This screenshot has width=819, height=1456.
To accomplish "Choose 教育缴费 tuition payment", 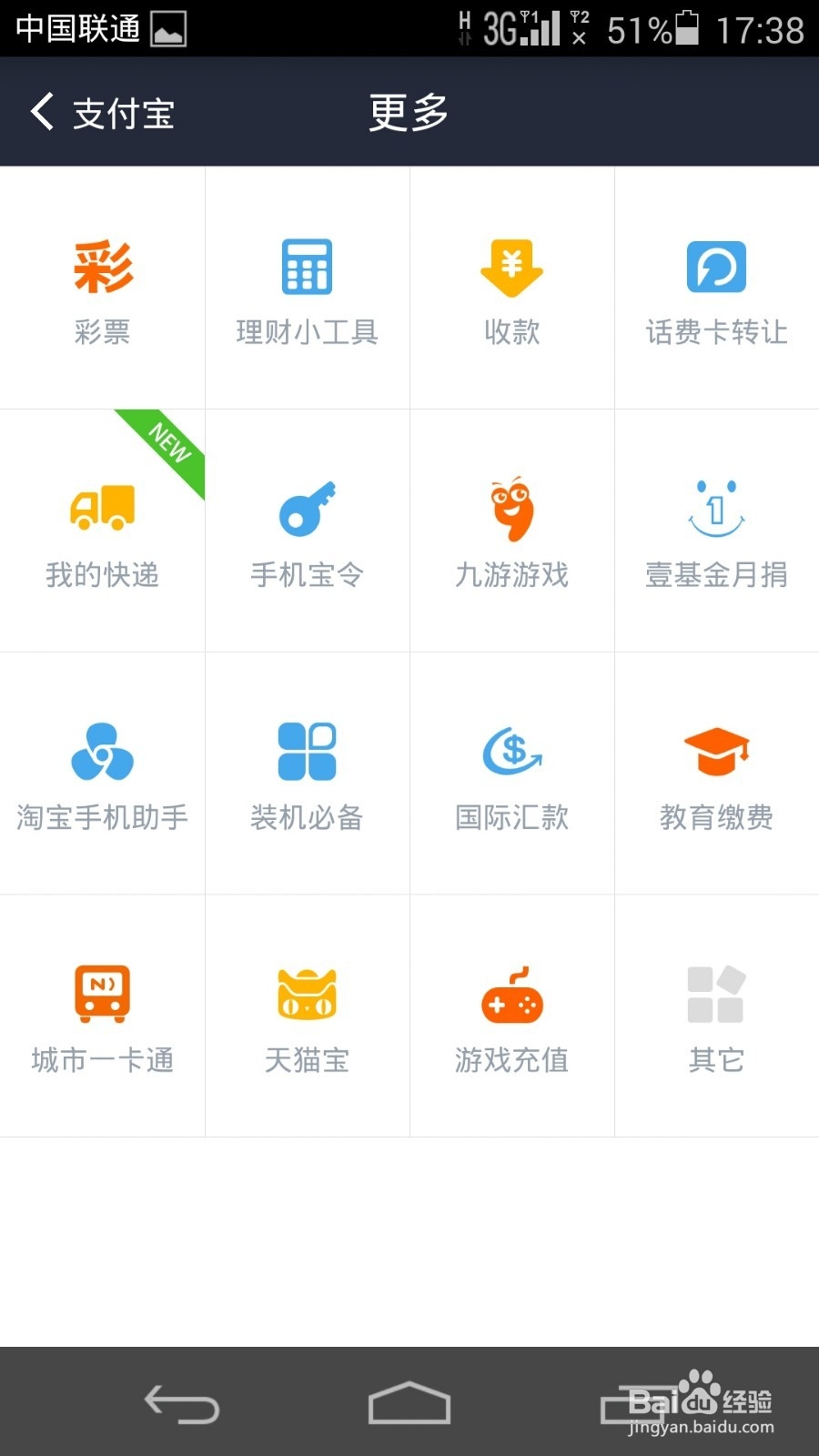I will click(717, 773).
